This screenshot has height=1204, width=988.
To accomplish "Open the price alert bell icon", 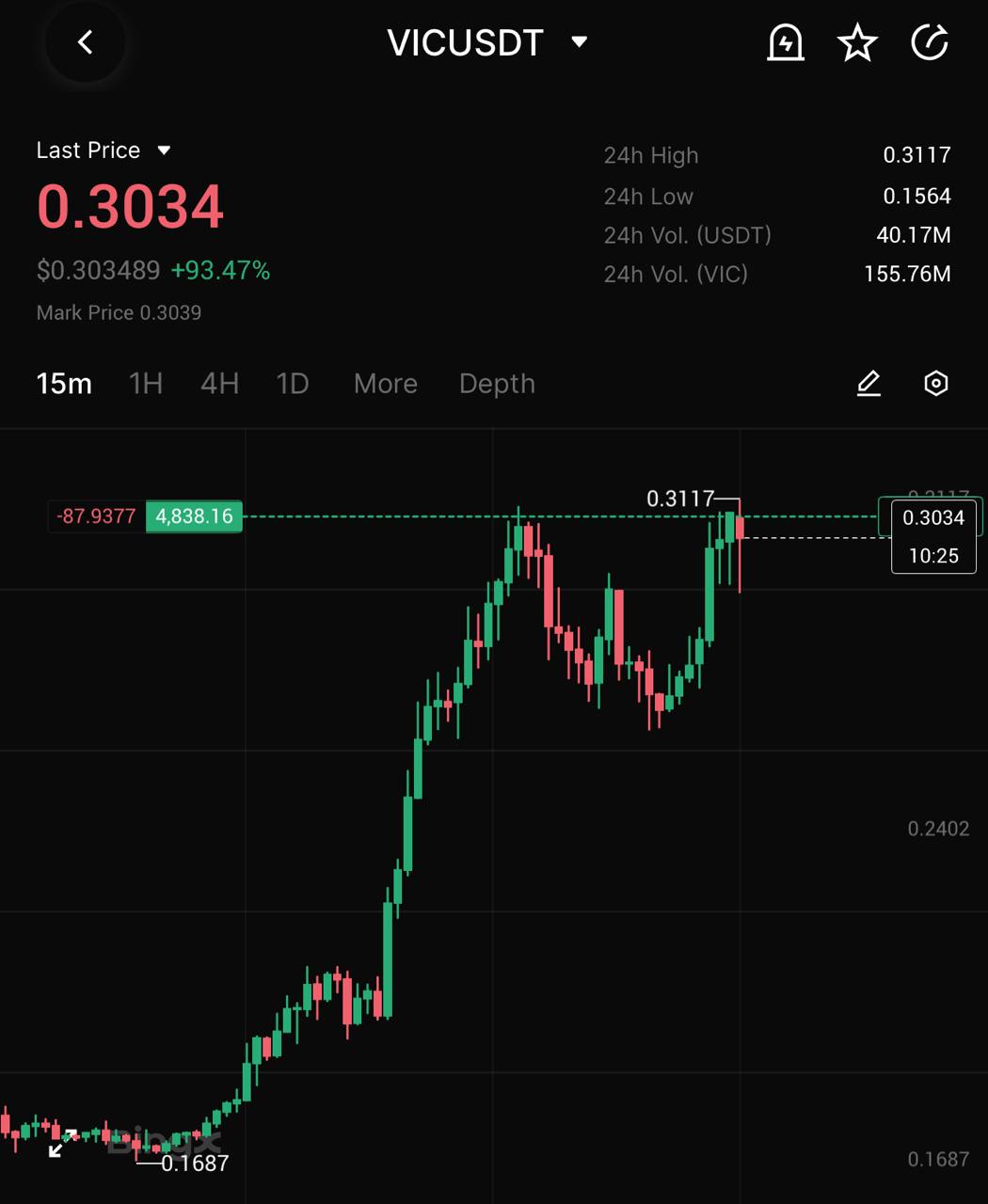I will (785, 42).
